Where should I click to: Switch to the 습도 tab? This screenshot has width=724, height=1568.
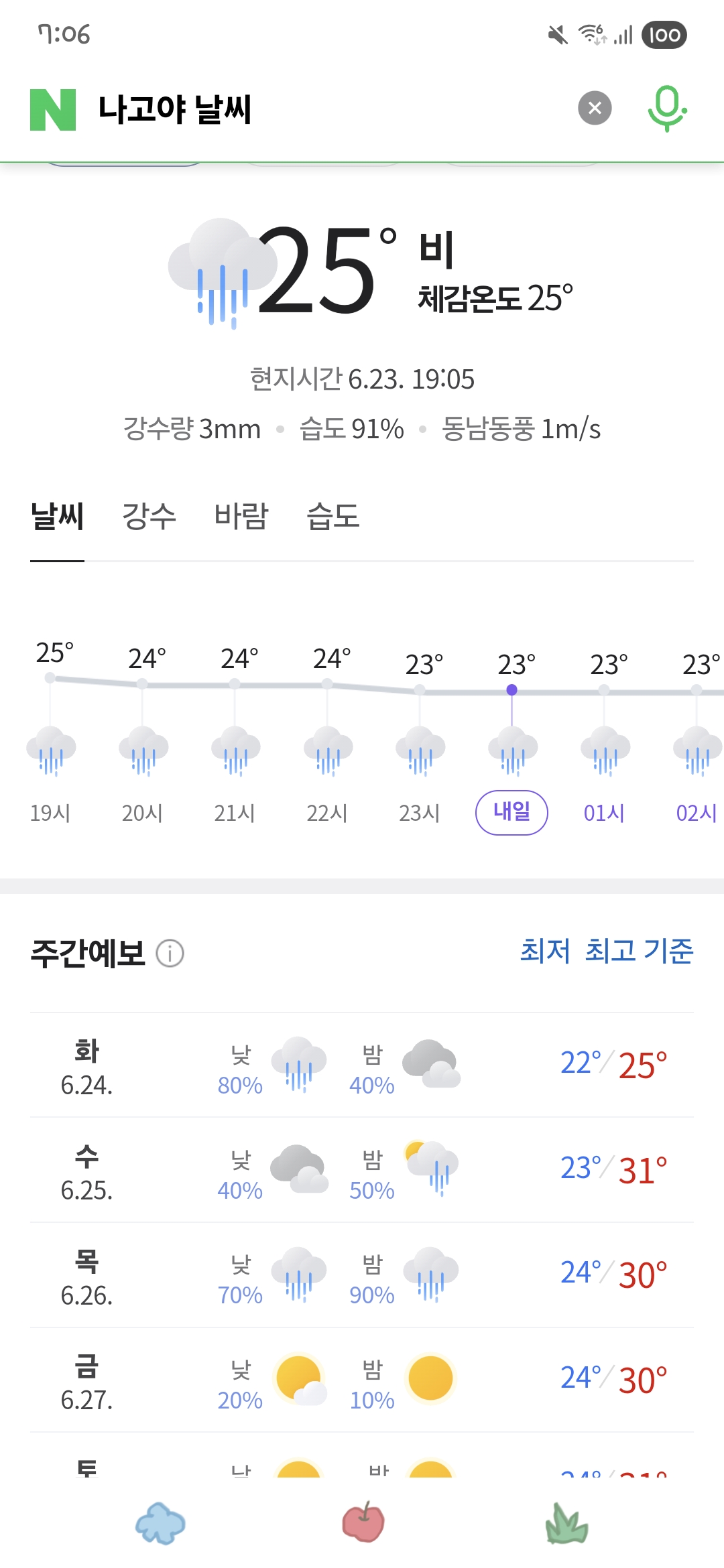point(333,517)
